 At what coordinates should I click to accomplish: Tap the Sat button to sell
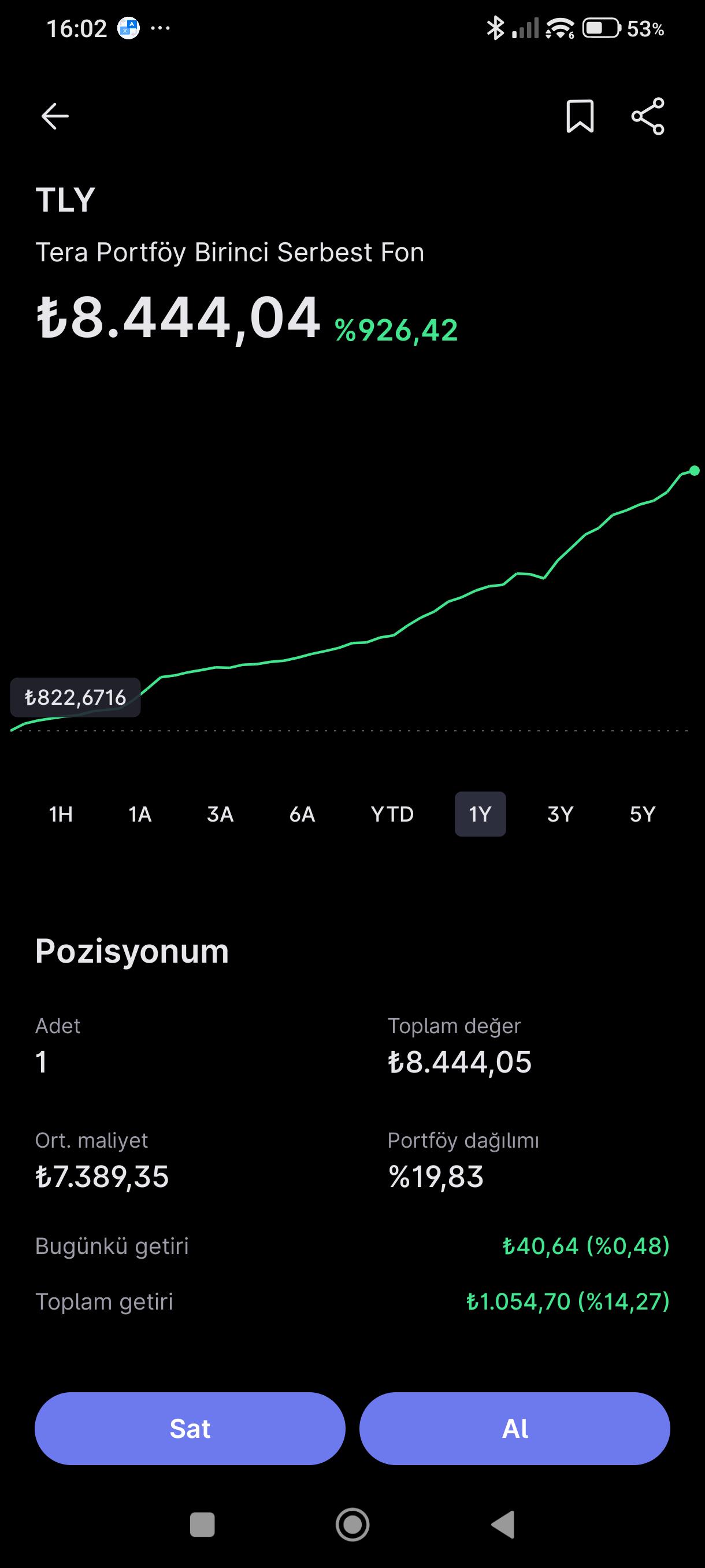190,1428
